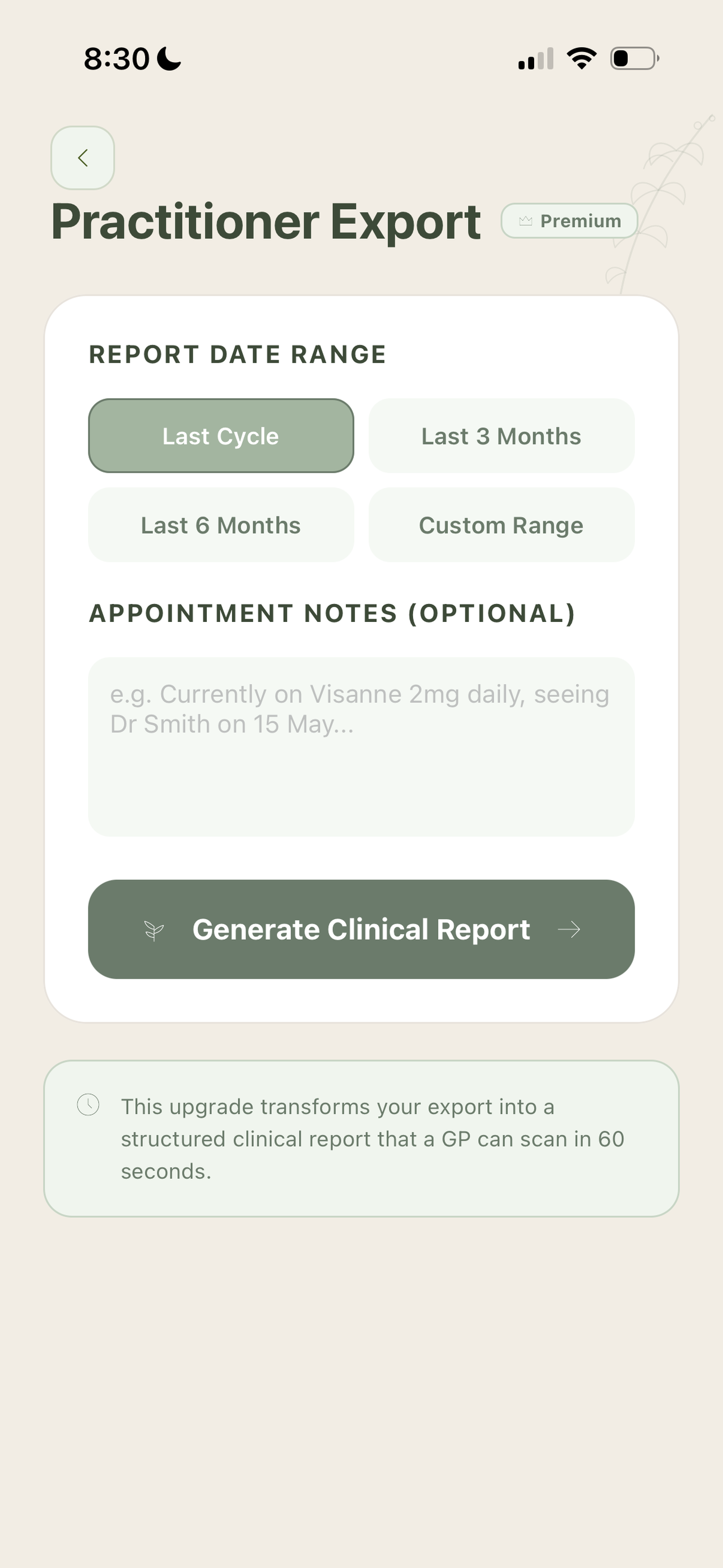This screenshot has height=1568, width=723.
Task: Select the Last Cycle date range
Action: (x=221, y=436)
